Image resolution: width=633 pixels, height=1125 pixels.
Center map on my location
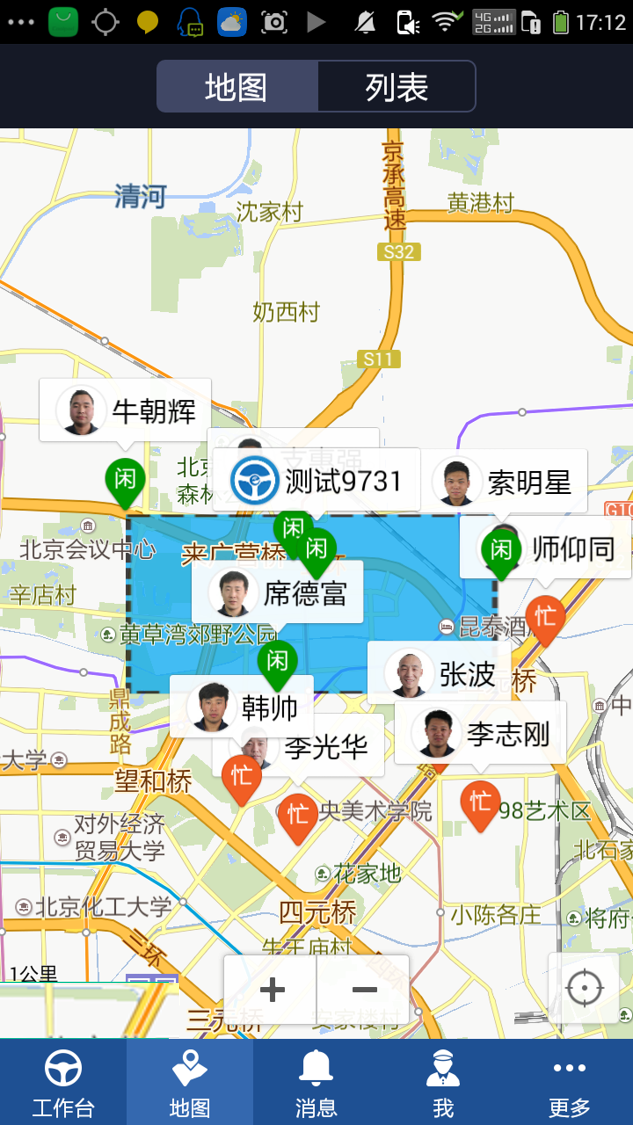pyautogui.click(x=585, y=989)
